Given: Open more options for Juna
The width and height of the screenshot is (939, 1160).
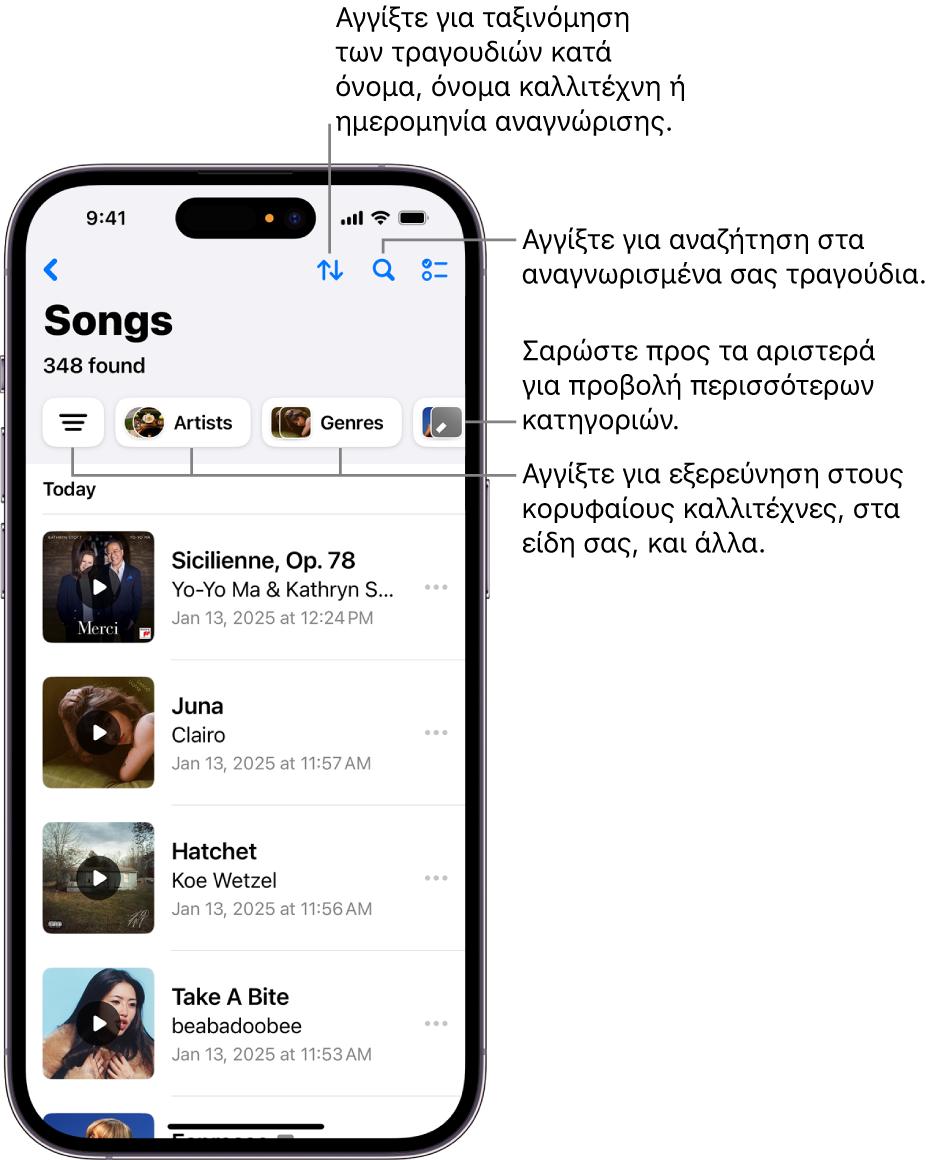Looking at the screenshot, I should 436,733.
